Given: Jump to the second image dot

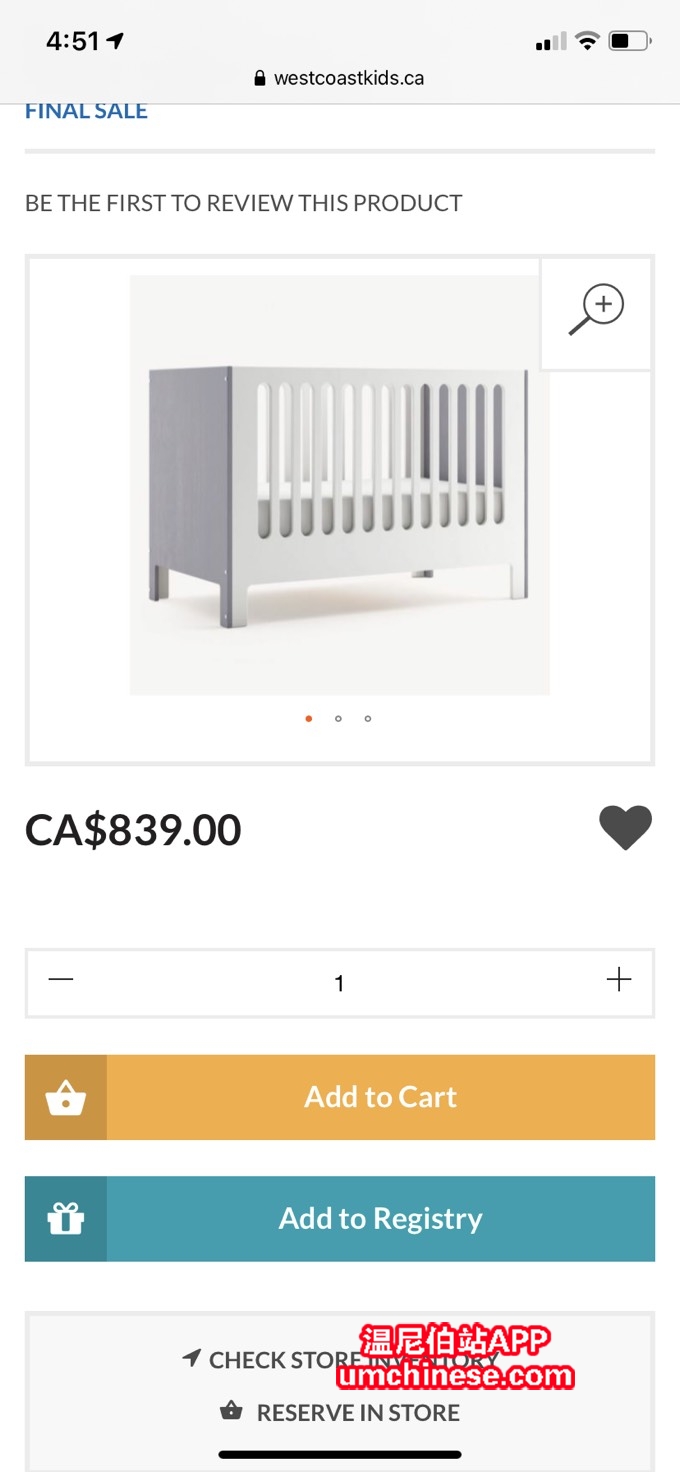Looking at the screenshot, I should (338, 718).
